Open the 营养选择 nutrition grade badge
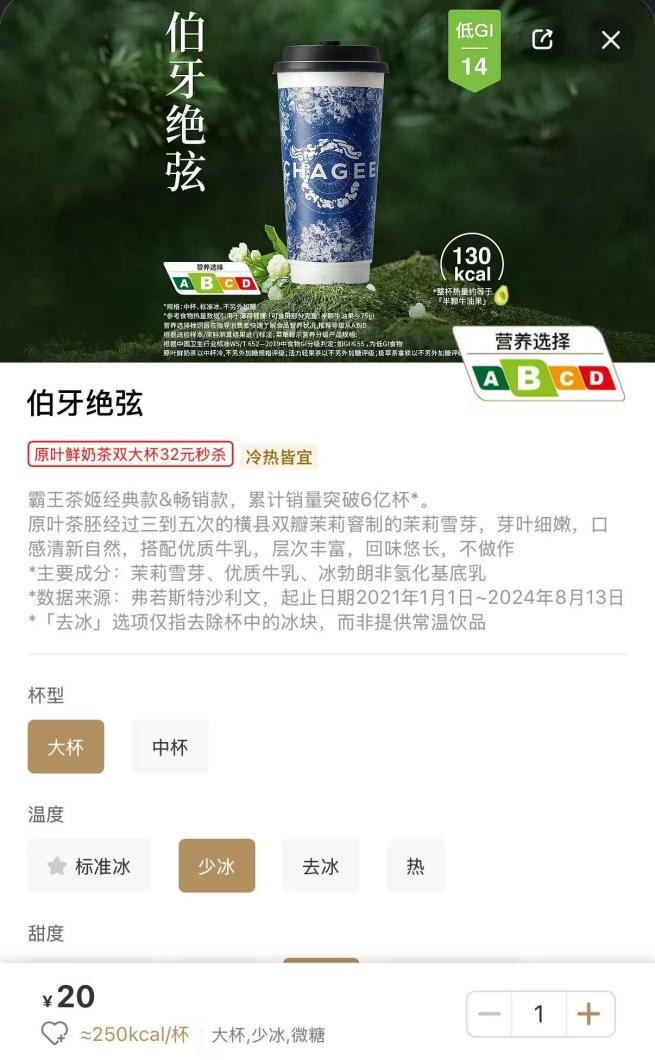Screen dimensions: 655x1060 (539, 364)
